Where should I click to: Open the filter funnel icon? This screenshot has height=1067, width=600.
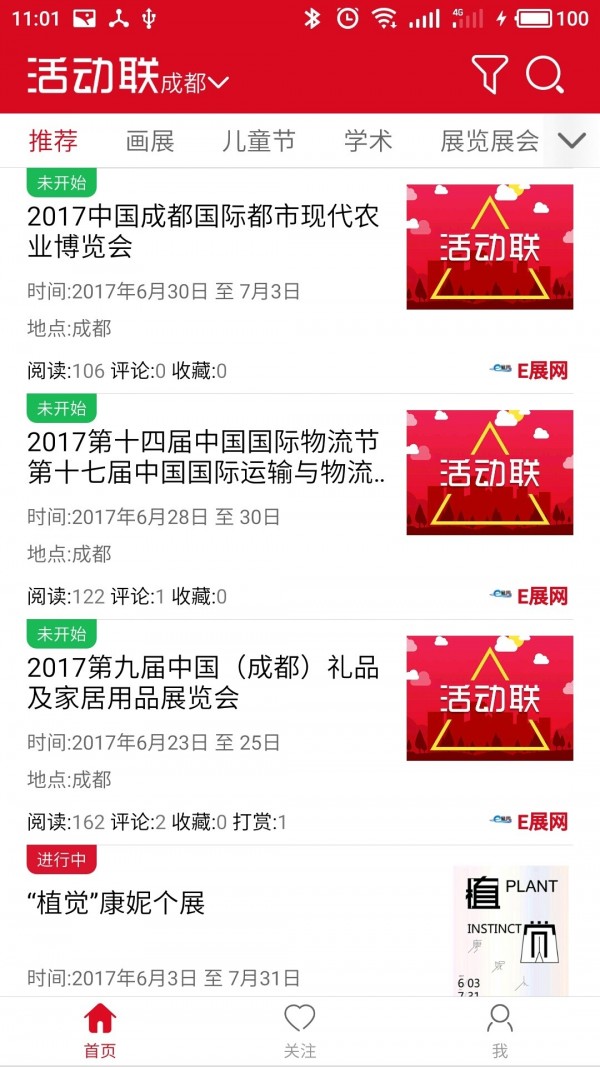tap(489, 75)
